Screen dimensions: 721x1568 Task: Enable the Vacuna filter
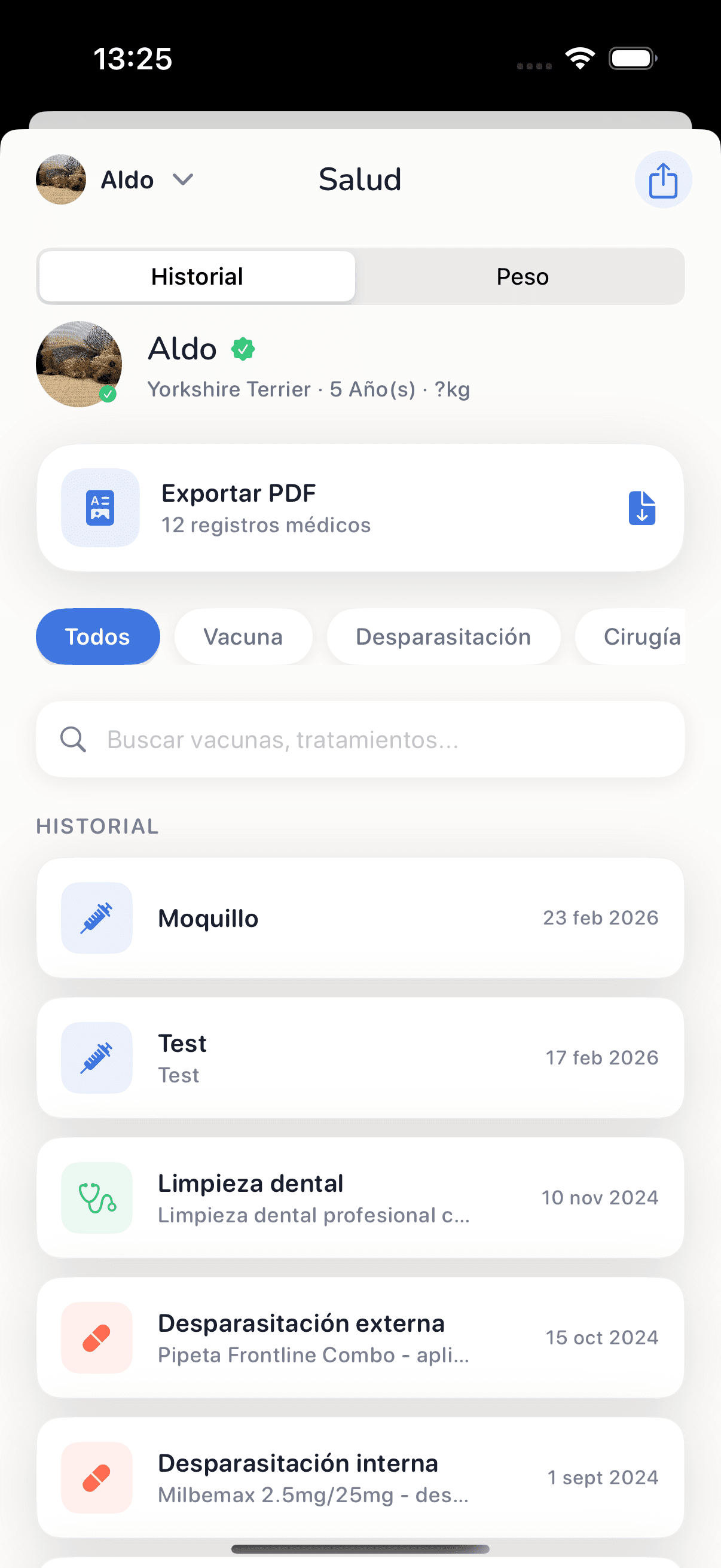tap(243, 636)
